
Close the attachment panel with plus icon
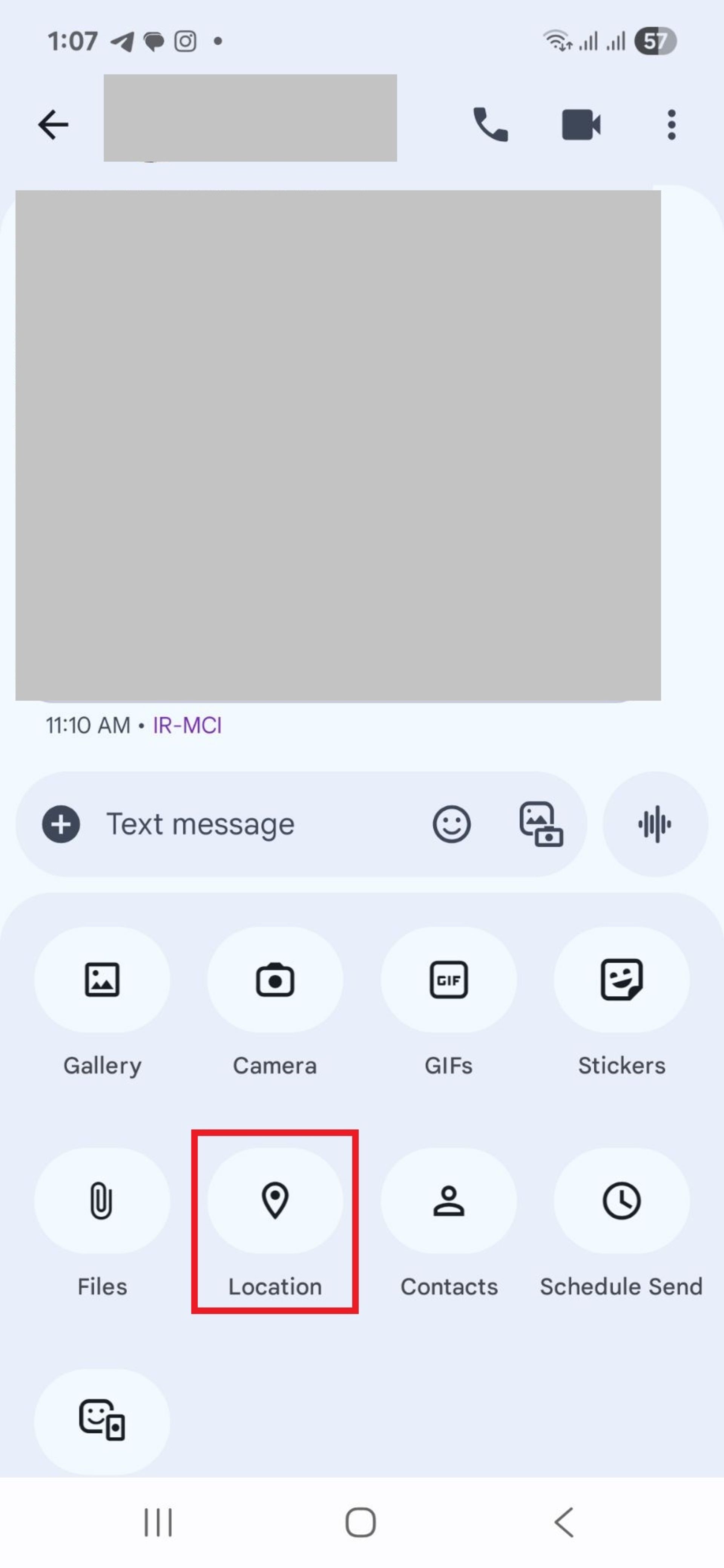click(x=61, y=824)
